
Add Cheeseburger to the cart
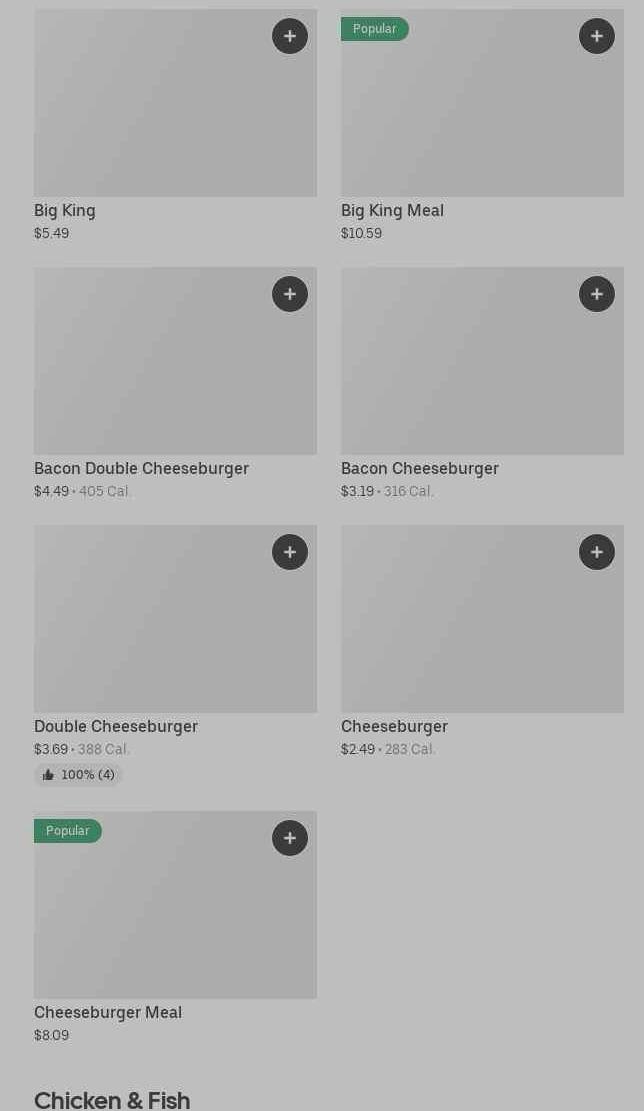coord(597,552)
